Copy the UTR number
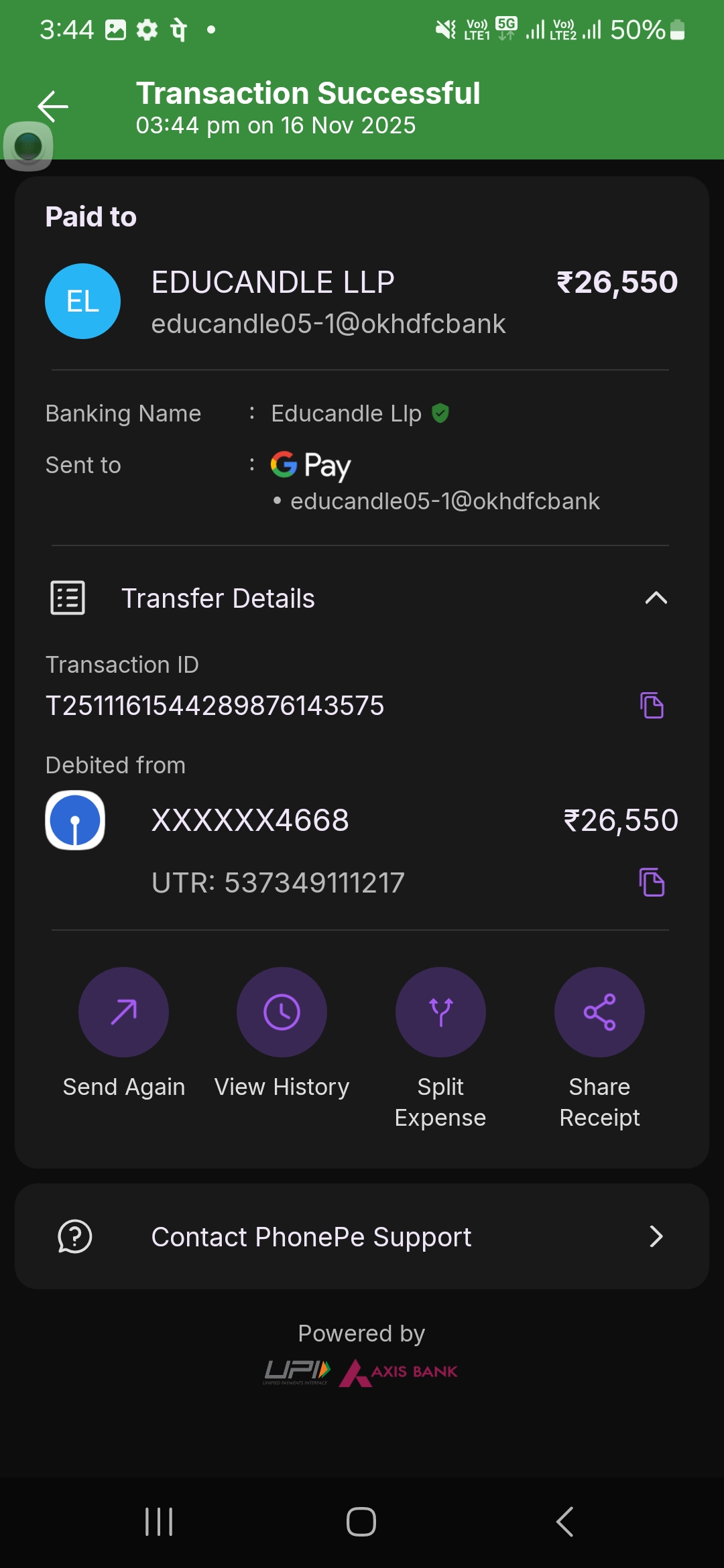The width and height of the screenshot is (724, 1568). [652, 882]
